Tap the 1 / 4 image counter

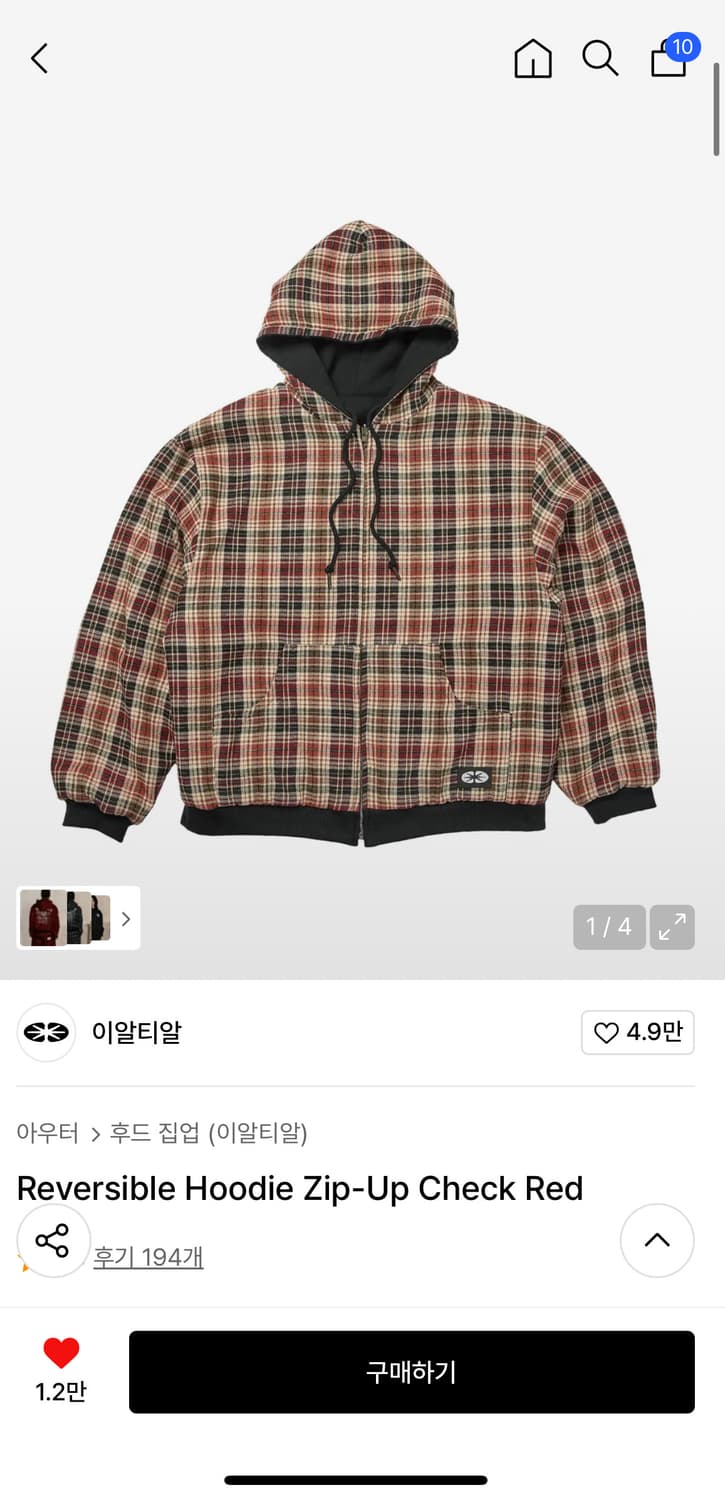point(608,927)
